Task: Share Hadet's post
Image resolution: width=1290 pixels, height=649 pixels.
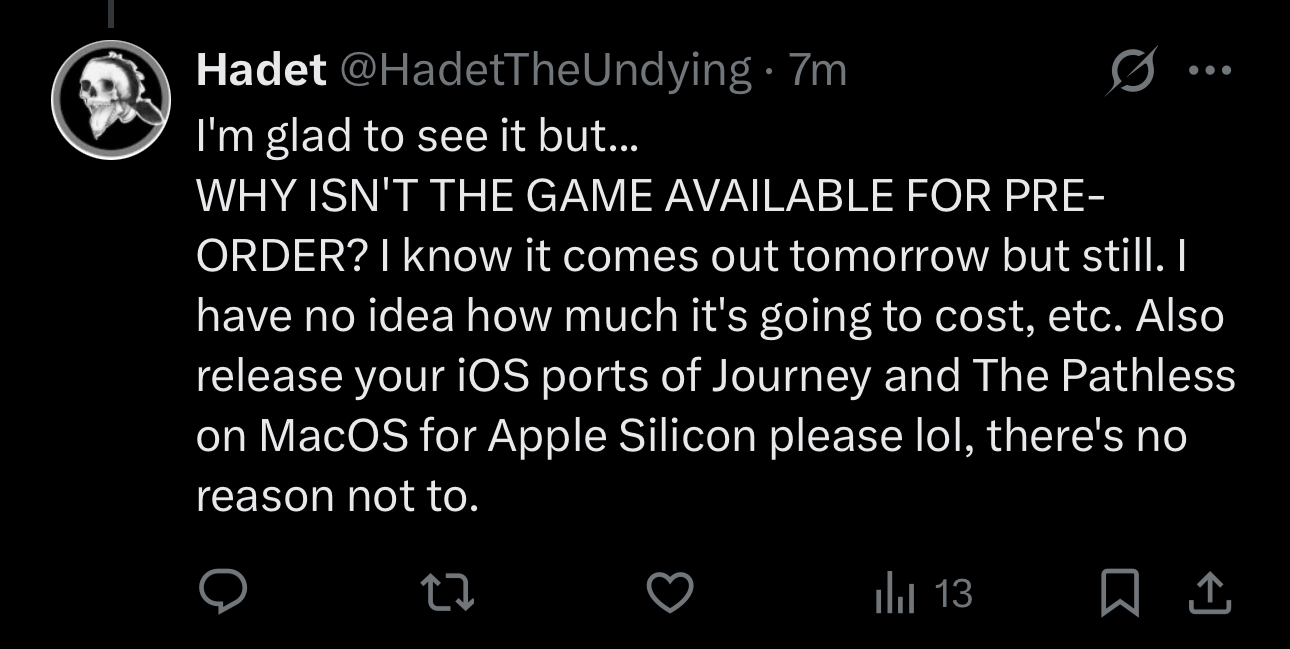Action: 1208,593
